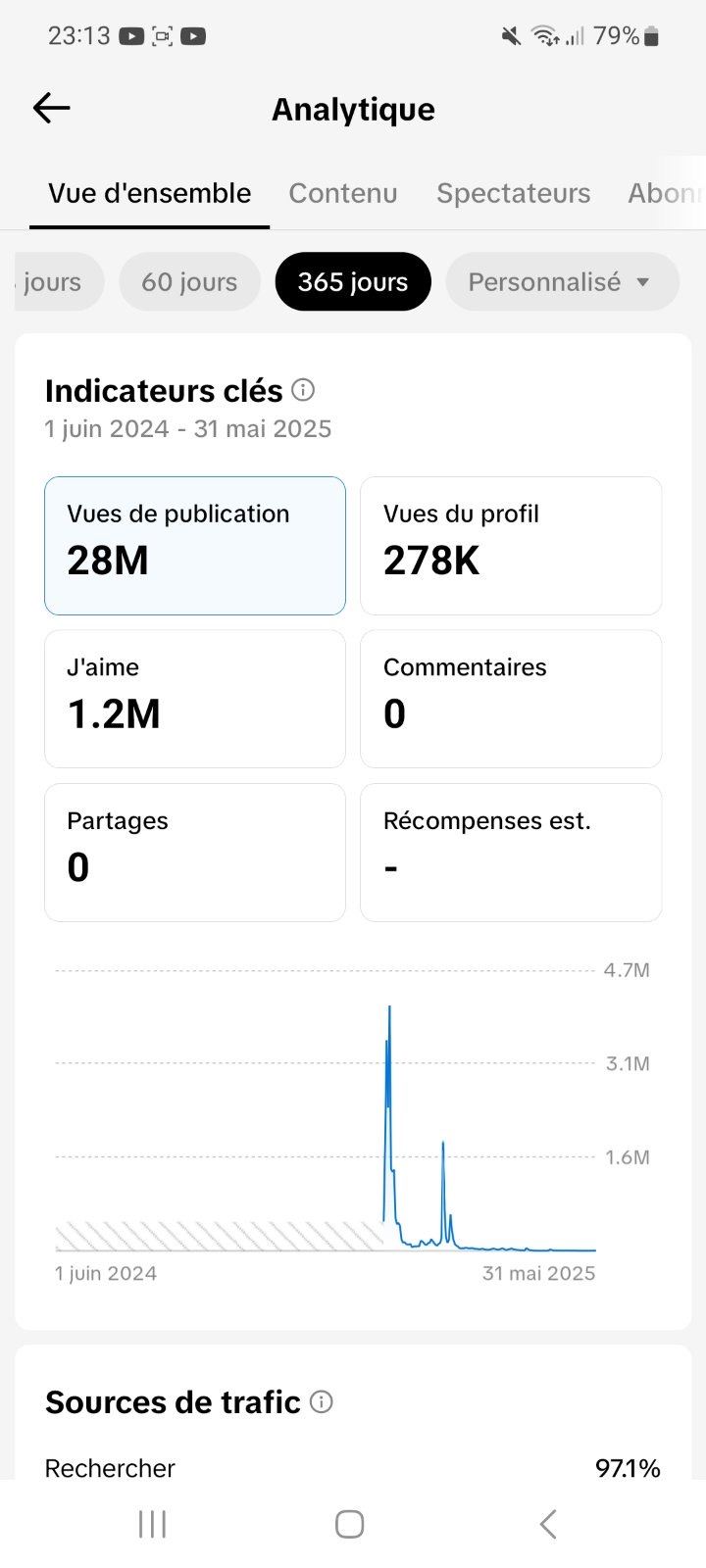Tap the info icon beside Sources de trafic
Image resolution: width=706 pixels, height=1568 pixels.
322,1402
